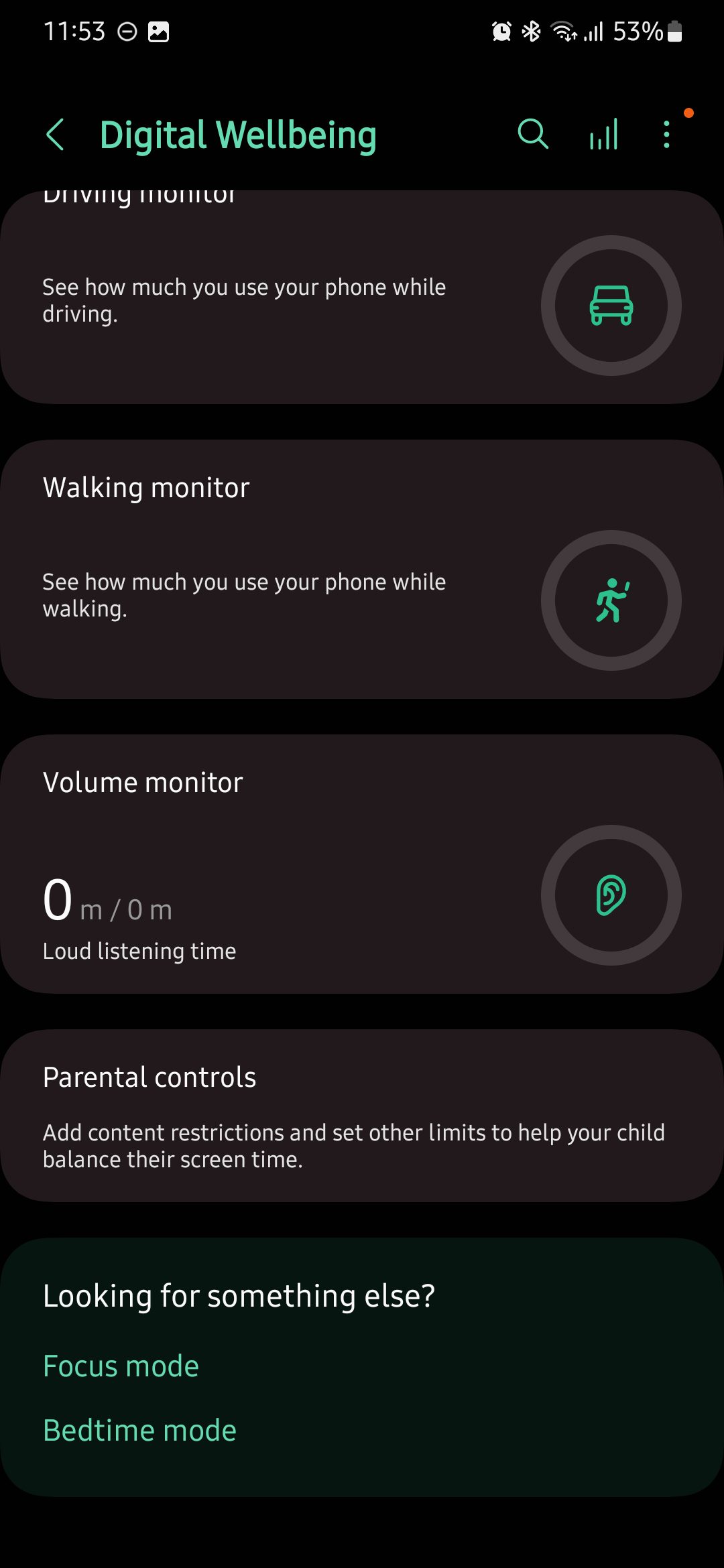Go to Bedtime mode
Image resolution: width=724 pixels, height=1568 pixels.
[140, 1431]
